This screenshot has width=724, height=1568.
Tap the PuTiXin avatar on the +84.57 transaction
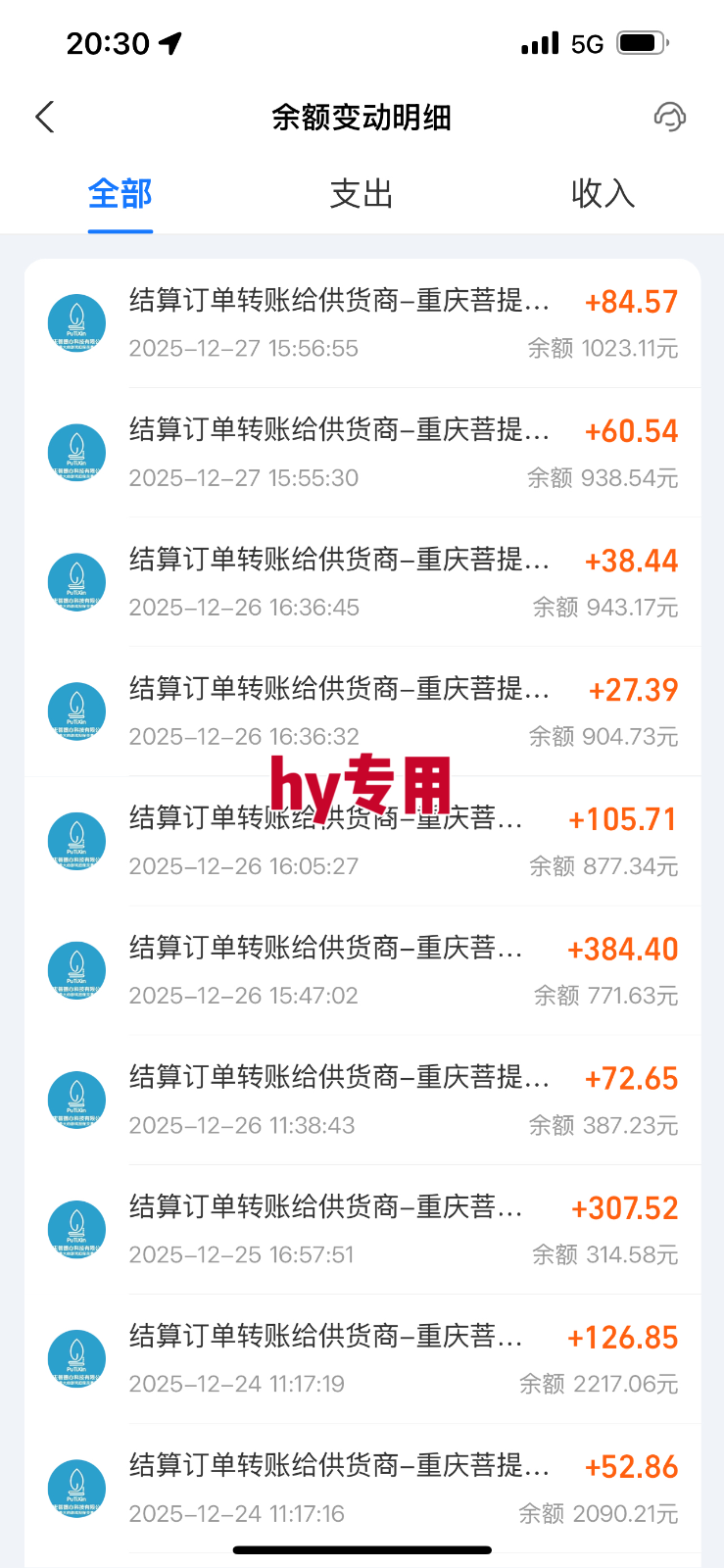point(77,322)
